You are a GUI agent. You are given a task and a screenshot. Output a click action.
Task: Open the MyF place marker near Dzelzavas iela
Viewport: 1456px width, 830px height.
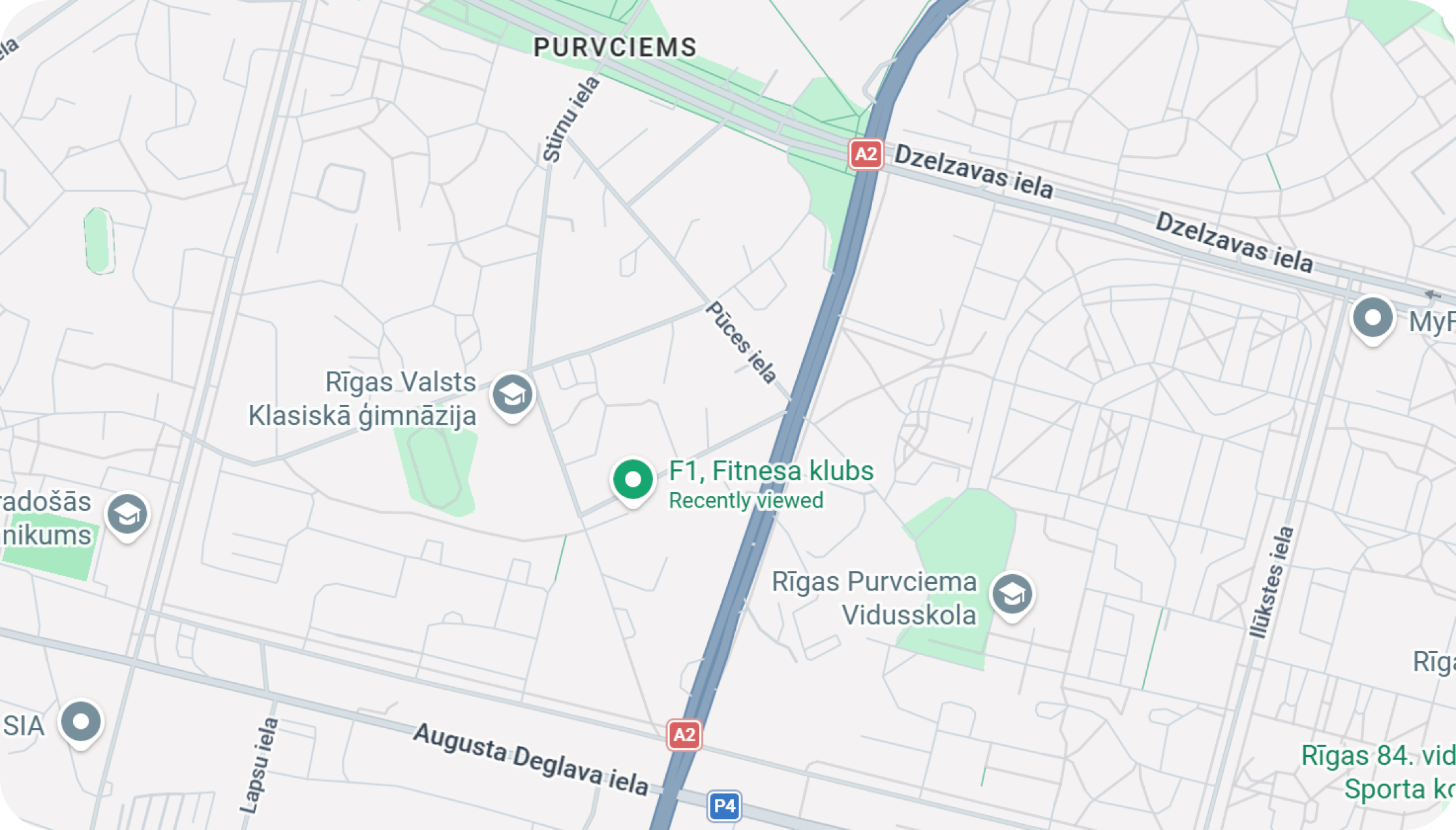(1373, 318)
